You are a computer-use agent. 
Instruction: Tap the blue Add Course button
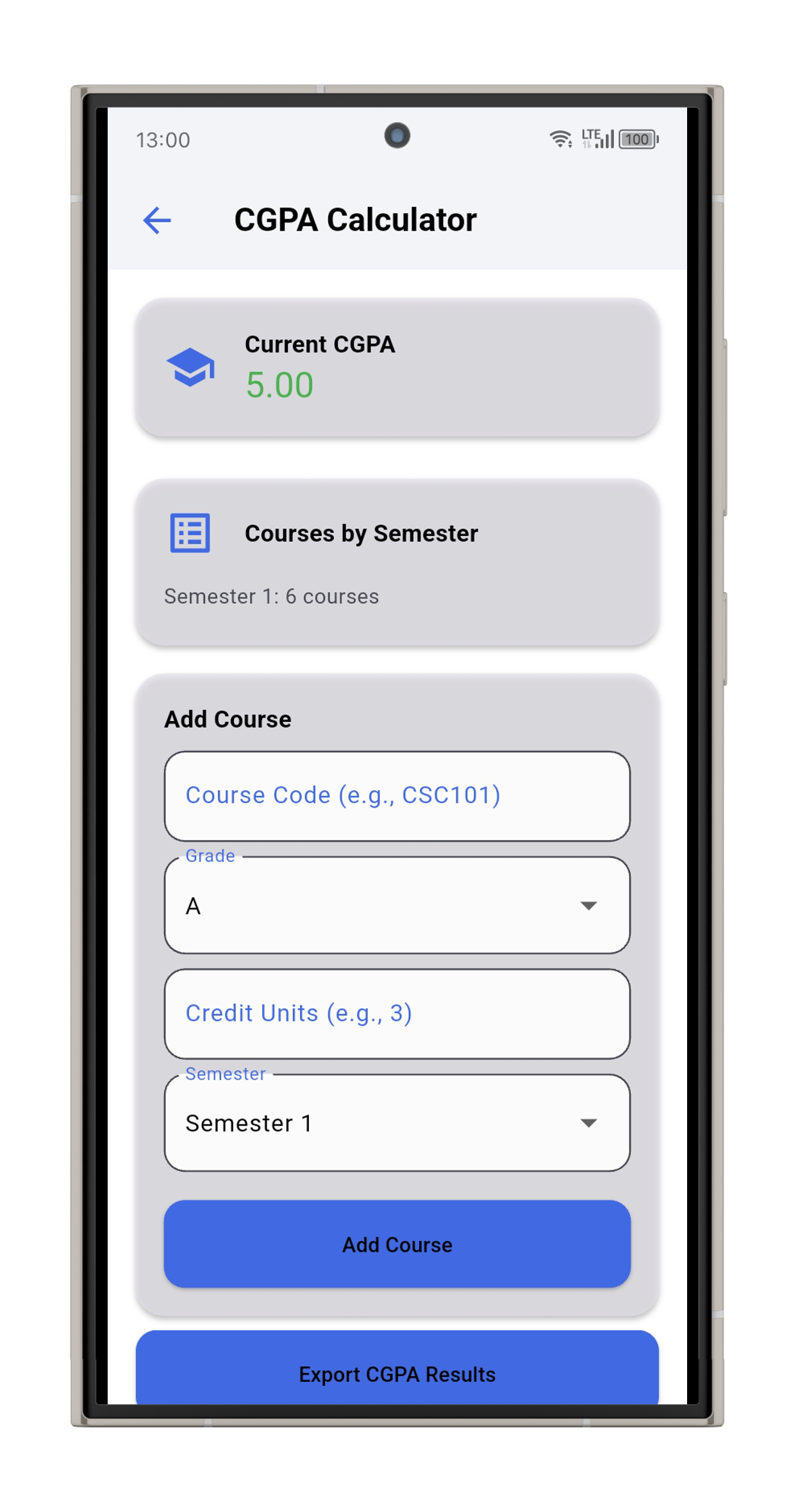pos(397,1244)
